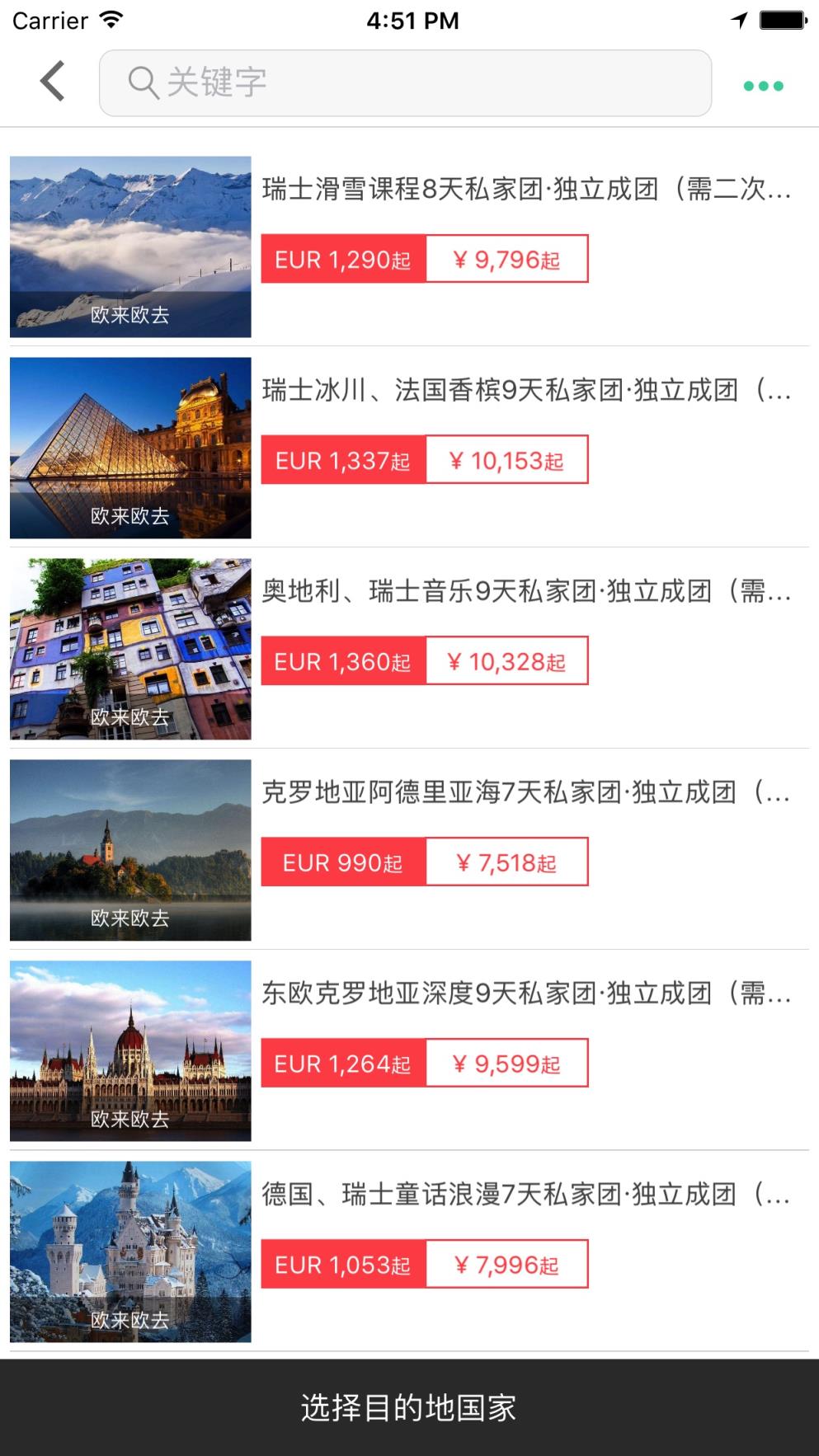Select 选择目的地国家 at the bottom
The image size is (819, 1456).
pos(409,1407)
